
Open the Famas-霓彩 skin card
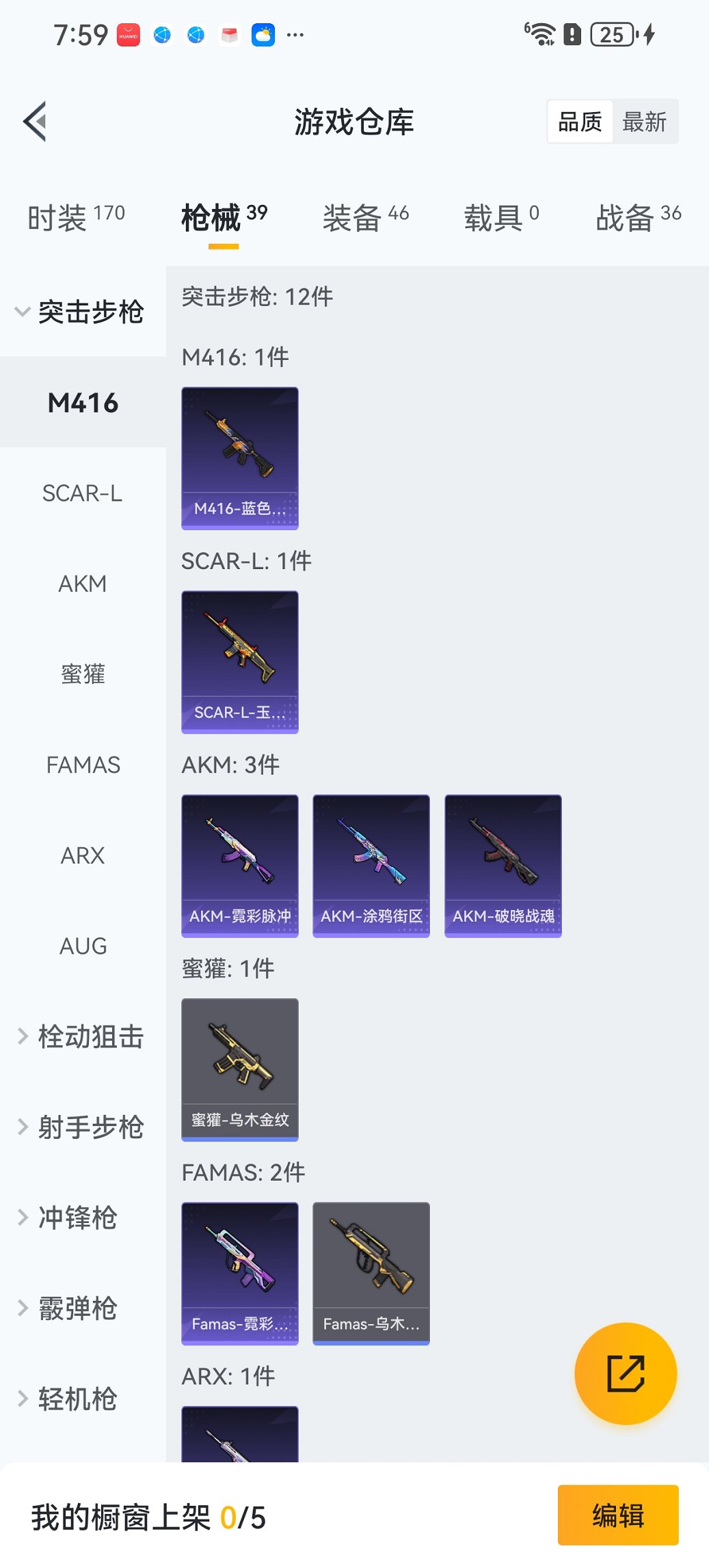click(240, 1274)
